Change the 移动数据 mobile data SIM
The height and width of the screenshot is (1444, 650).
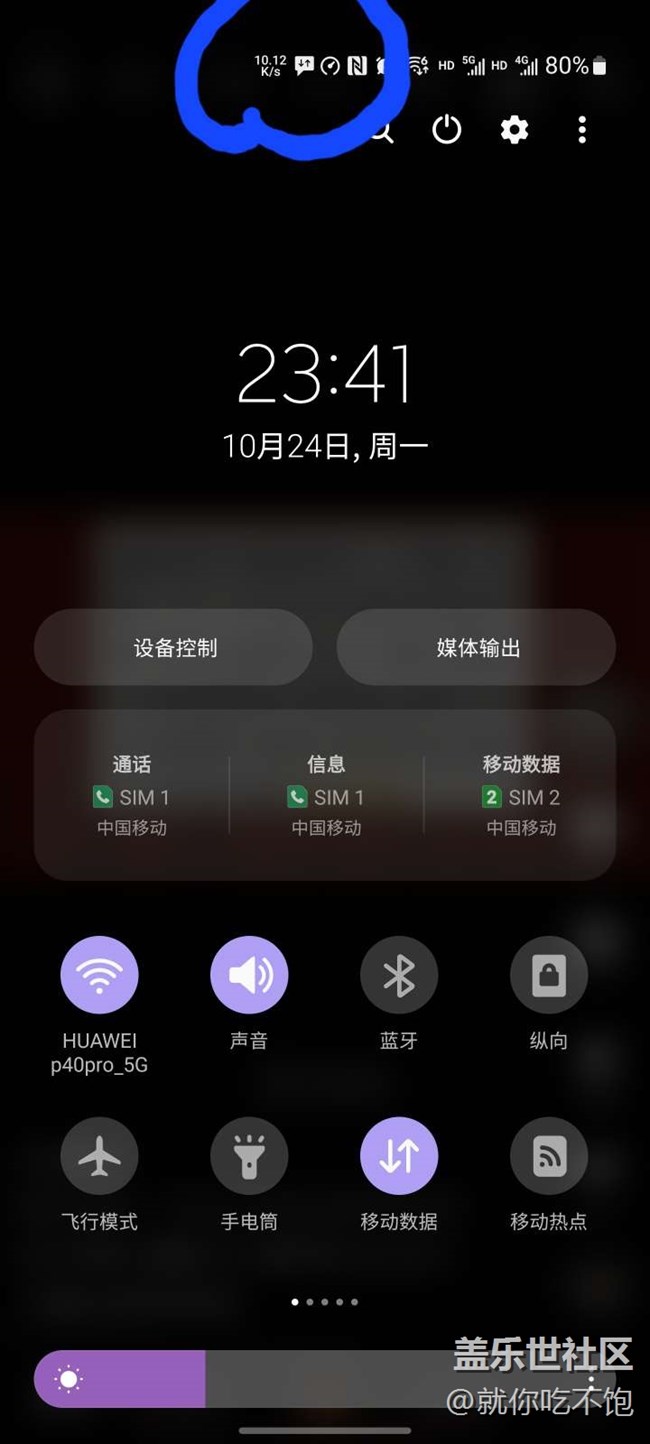(520, 796)
